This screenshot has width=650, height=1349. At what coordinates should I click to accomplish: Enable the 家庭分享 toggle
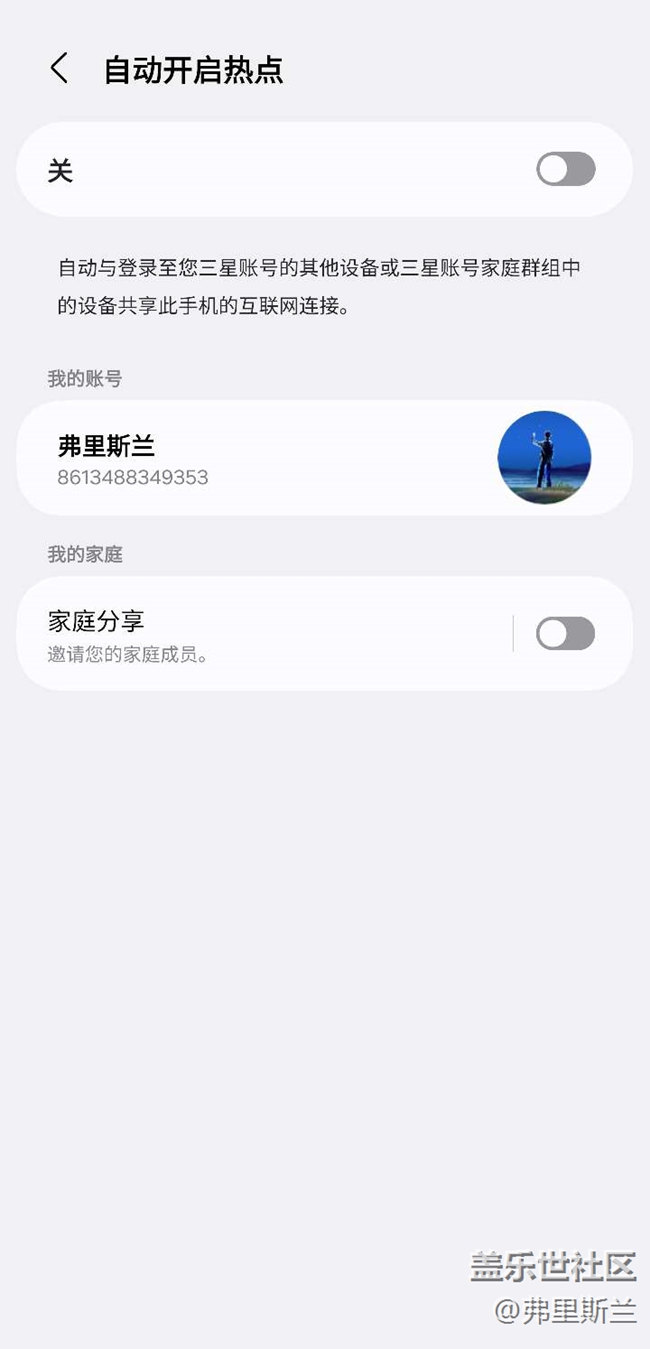point(565,633)
